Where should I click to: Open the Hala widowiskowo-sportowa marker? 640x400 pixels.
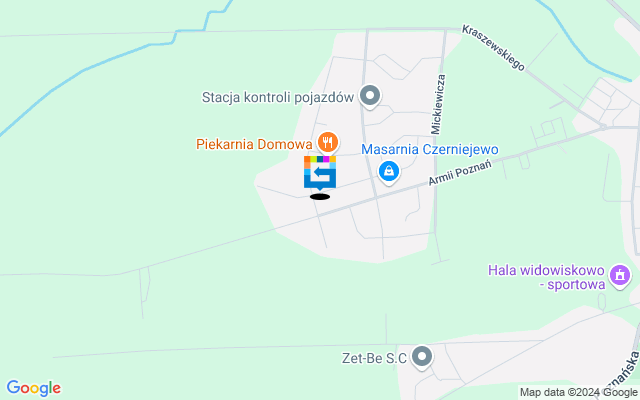620,273
